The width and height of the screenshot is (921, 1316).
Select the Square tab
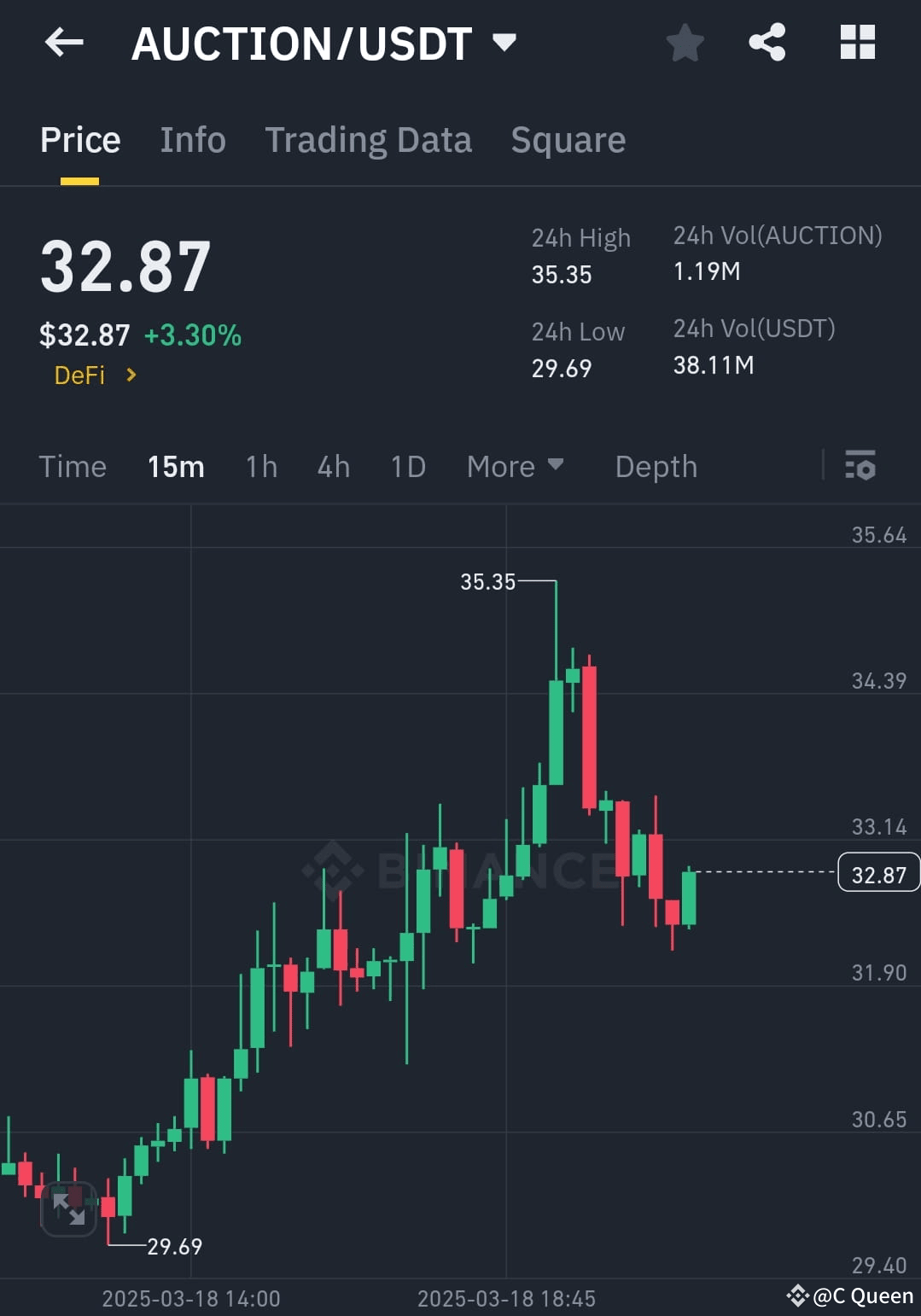pos(568,139)
